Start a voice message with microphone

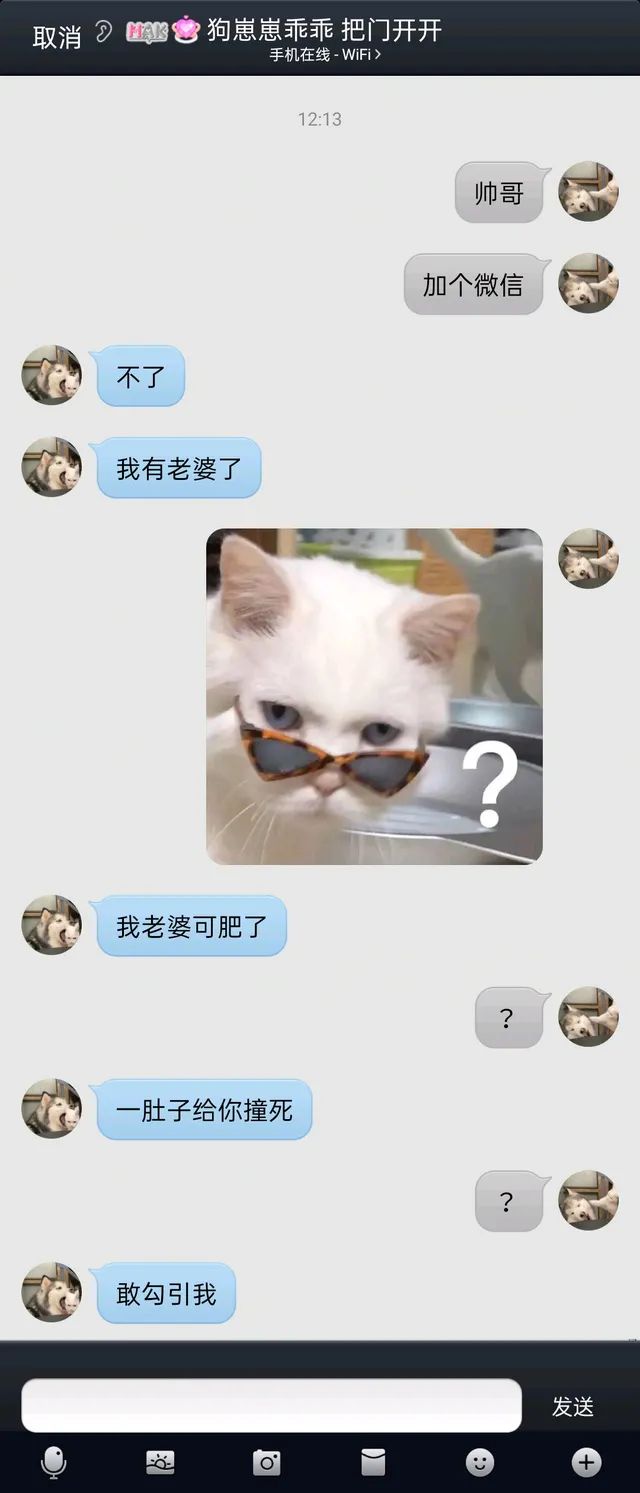pyautogui.click(x=54, y=1463)
